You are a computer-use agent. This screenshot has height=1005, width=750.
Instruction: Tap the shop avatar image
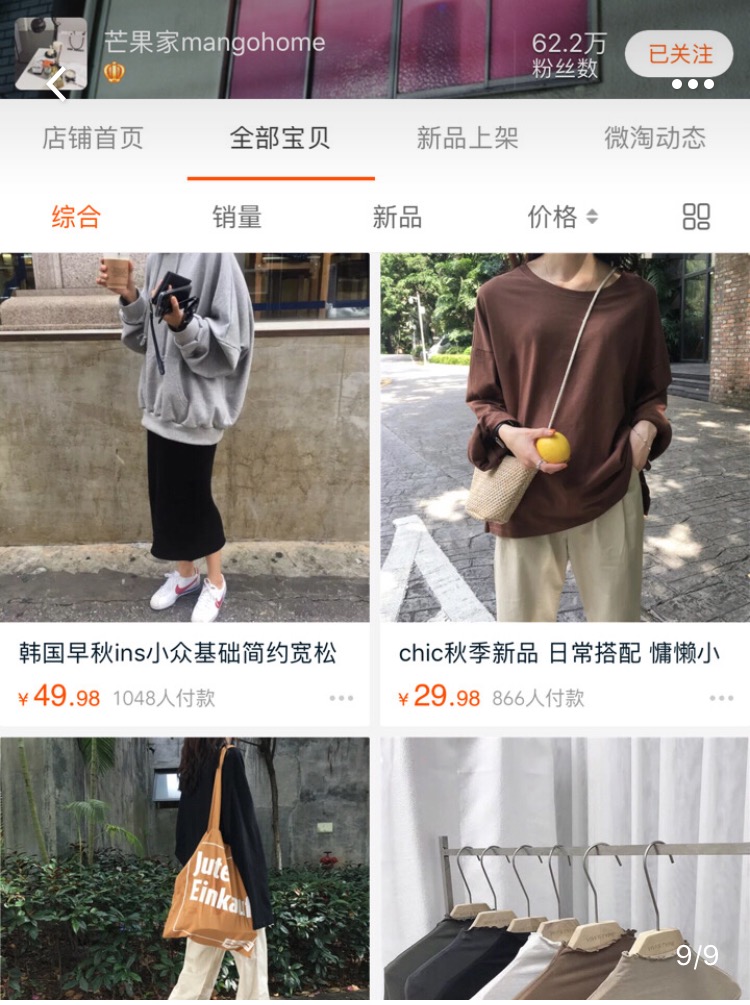point(47,47)
